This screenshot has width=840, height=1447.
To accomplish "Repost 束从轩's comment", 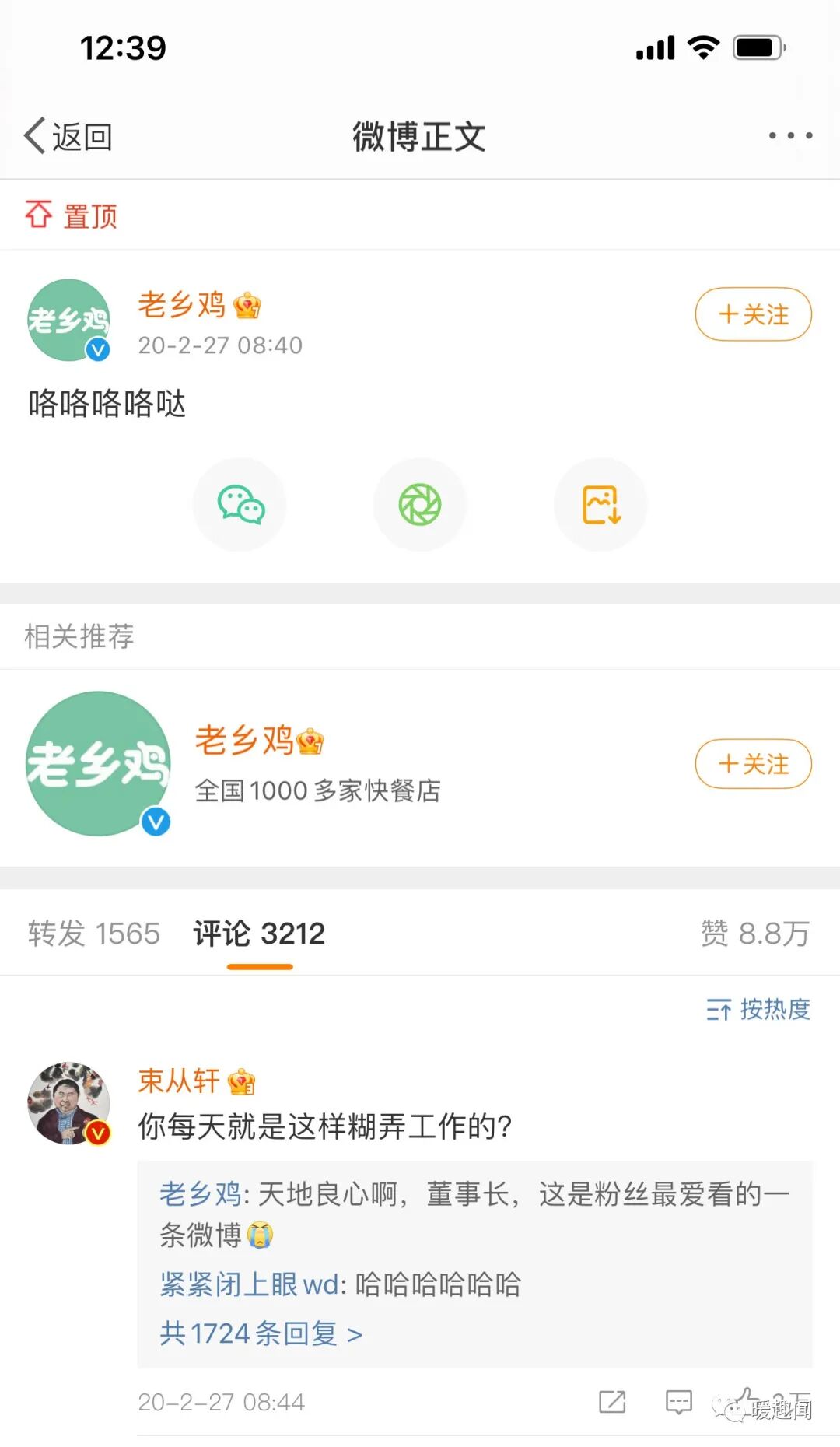I will [612, 1402].
